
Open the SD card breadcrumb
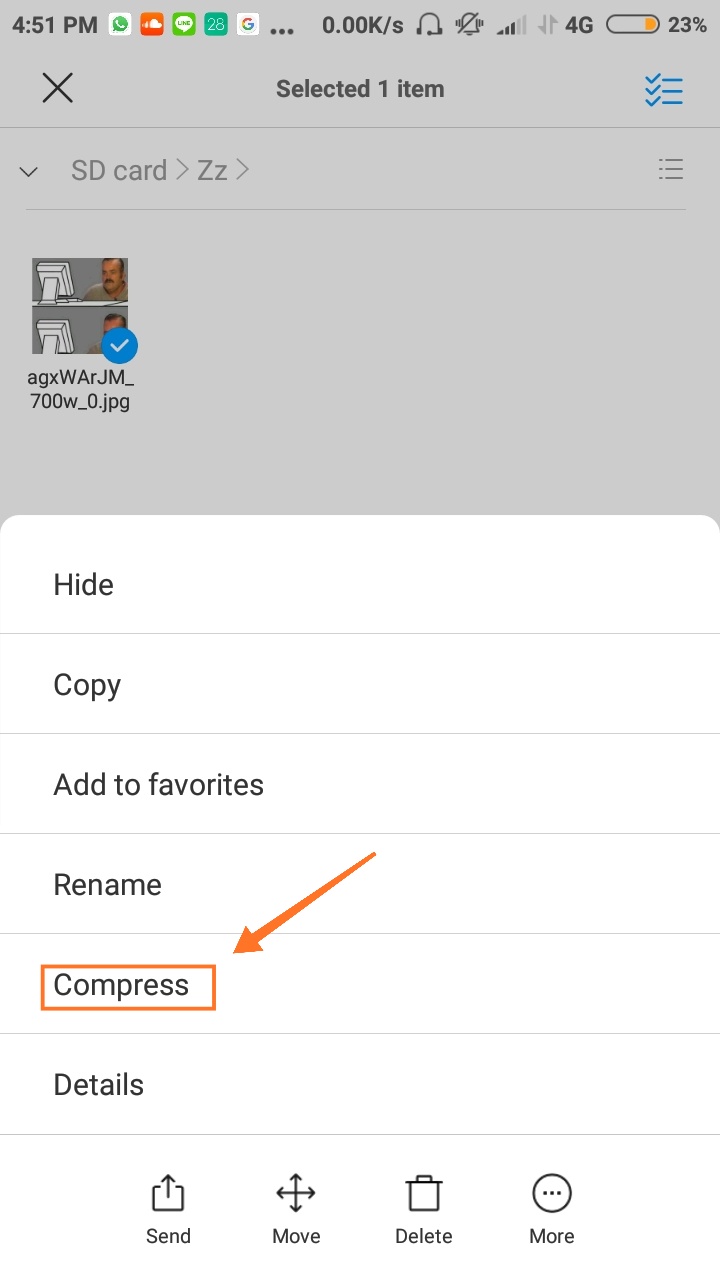(x=118, y=171)
